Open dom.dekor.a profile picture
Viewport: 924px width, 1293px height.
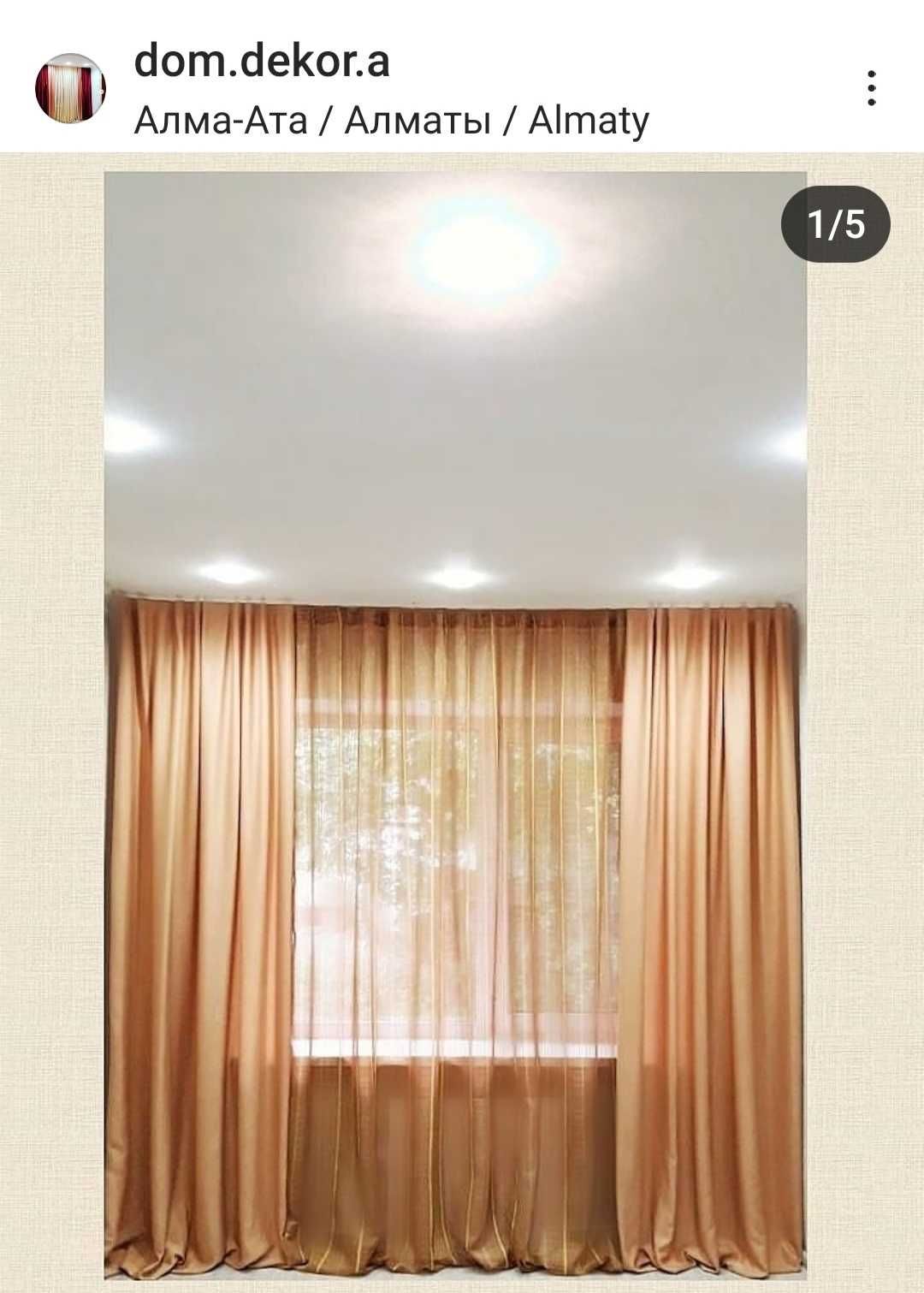tap(70, 88)
